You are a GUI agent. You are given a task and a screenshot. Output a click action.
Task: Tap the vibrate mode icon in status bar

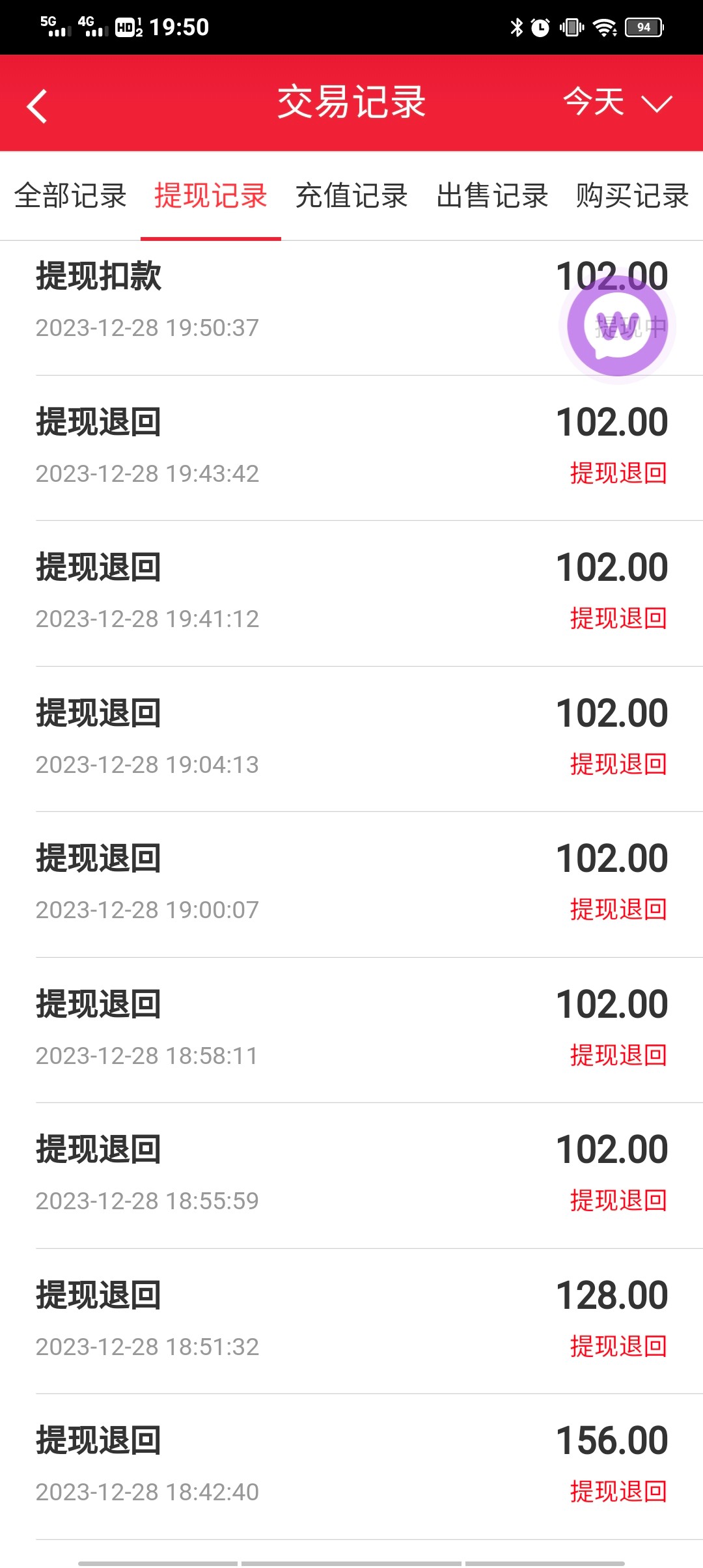click(x=572, y=26)
